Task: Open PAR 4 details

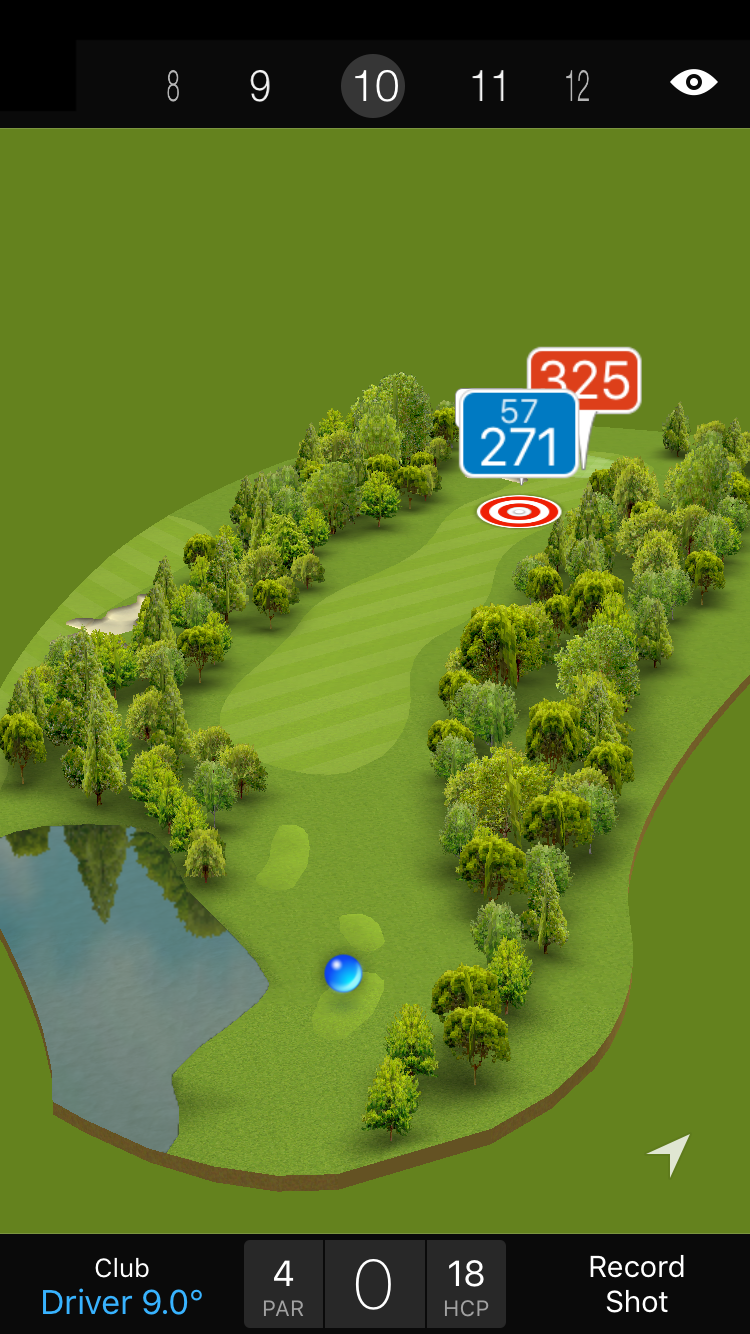Action: coord(283,1285)
